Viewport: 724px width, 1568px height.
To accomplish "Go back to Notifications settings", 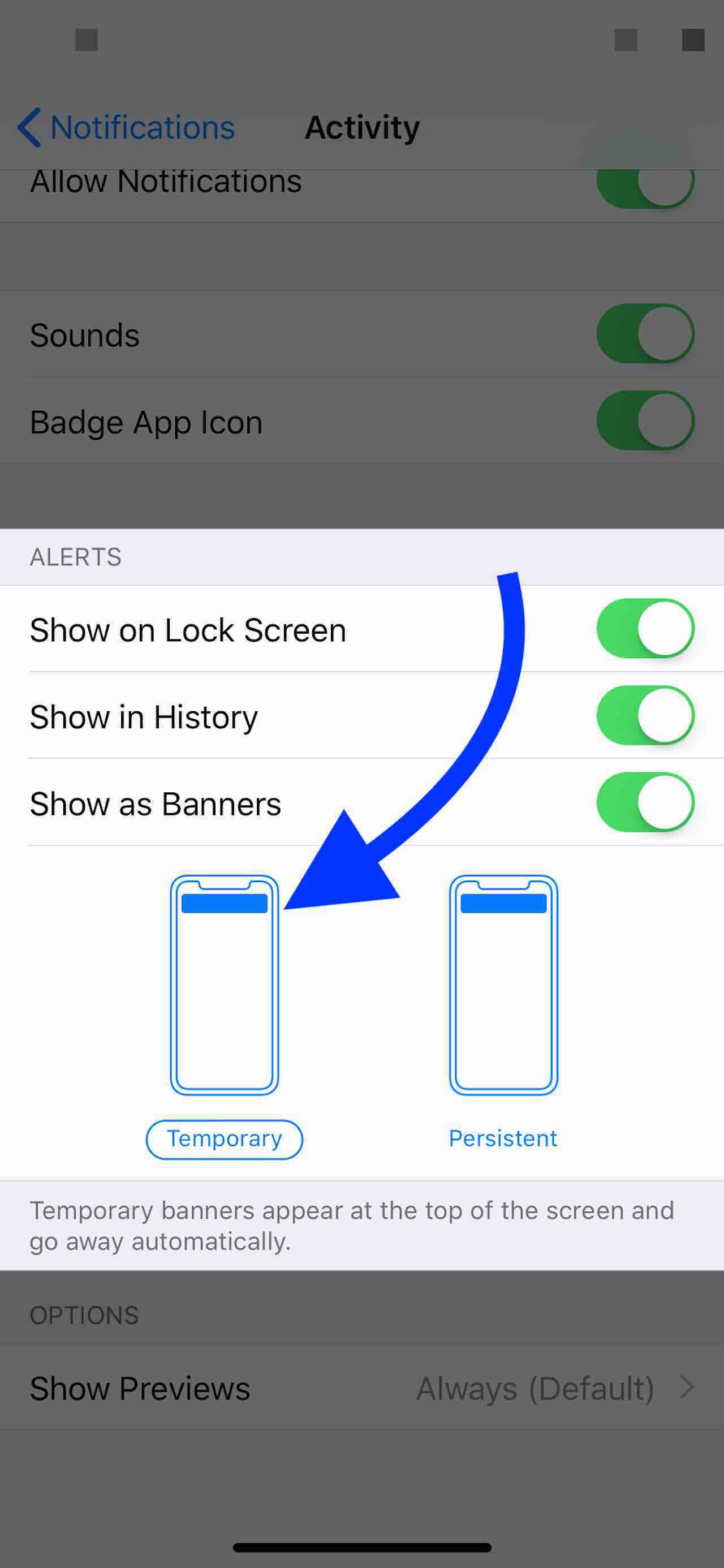I will pyautogui.click(x=127, y=127).
